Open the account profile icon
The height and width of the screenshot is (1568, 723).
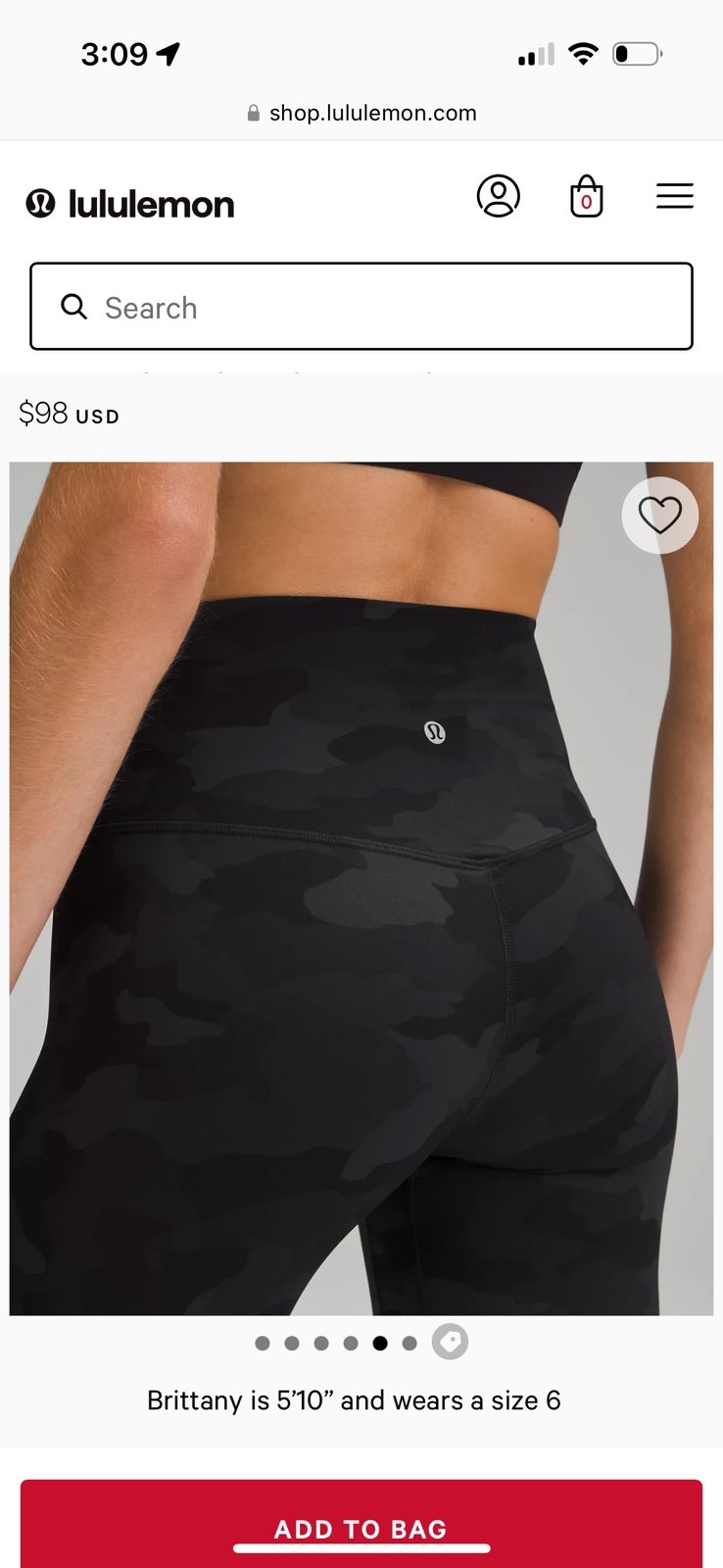coord(498,196)
